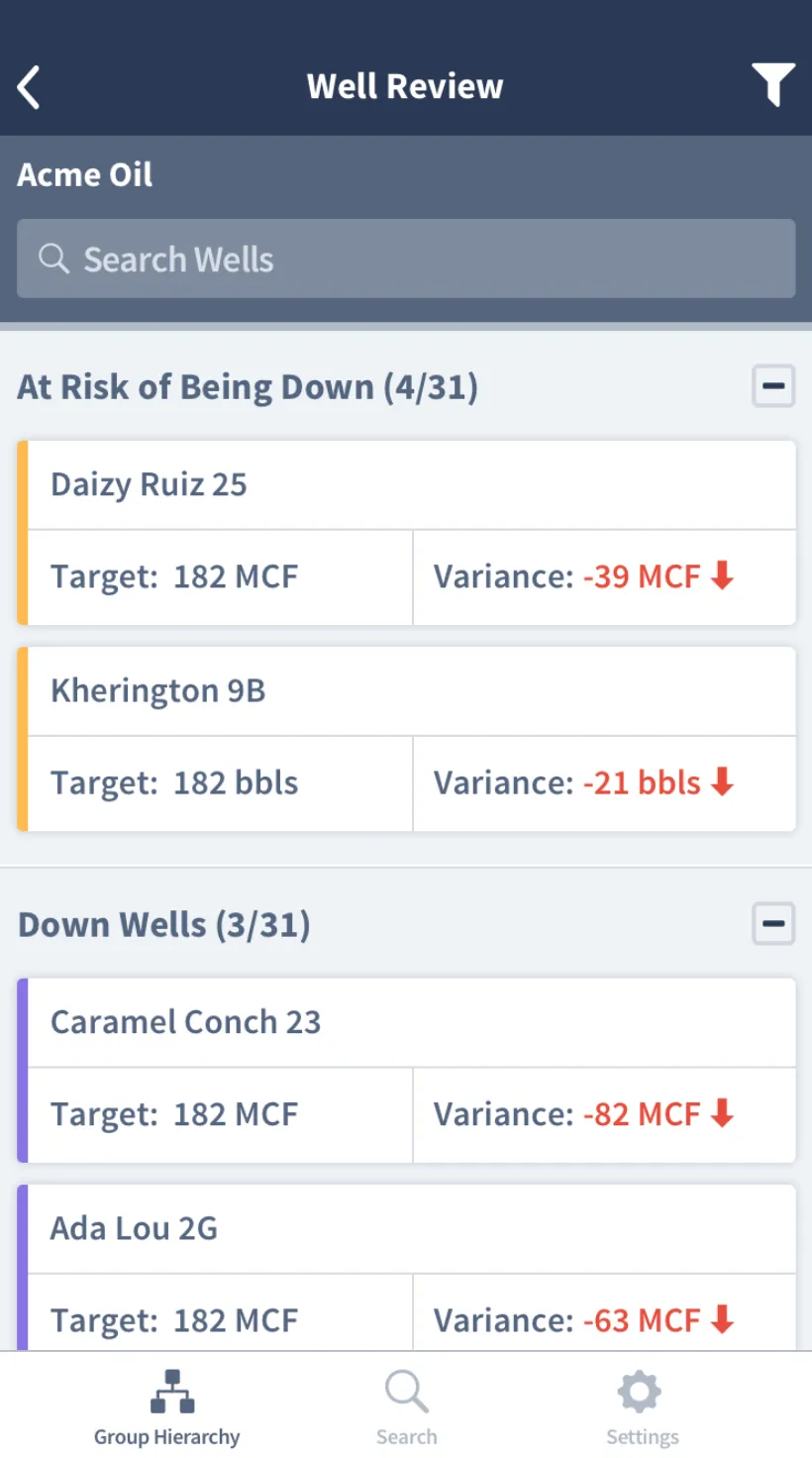Image resolution: width=812 pixels, height=1458 pixels.
Task: Collapse the Down Wells section
Action: click(773, 924)
